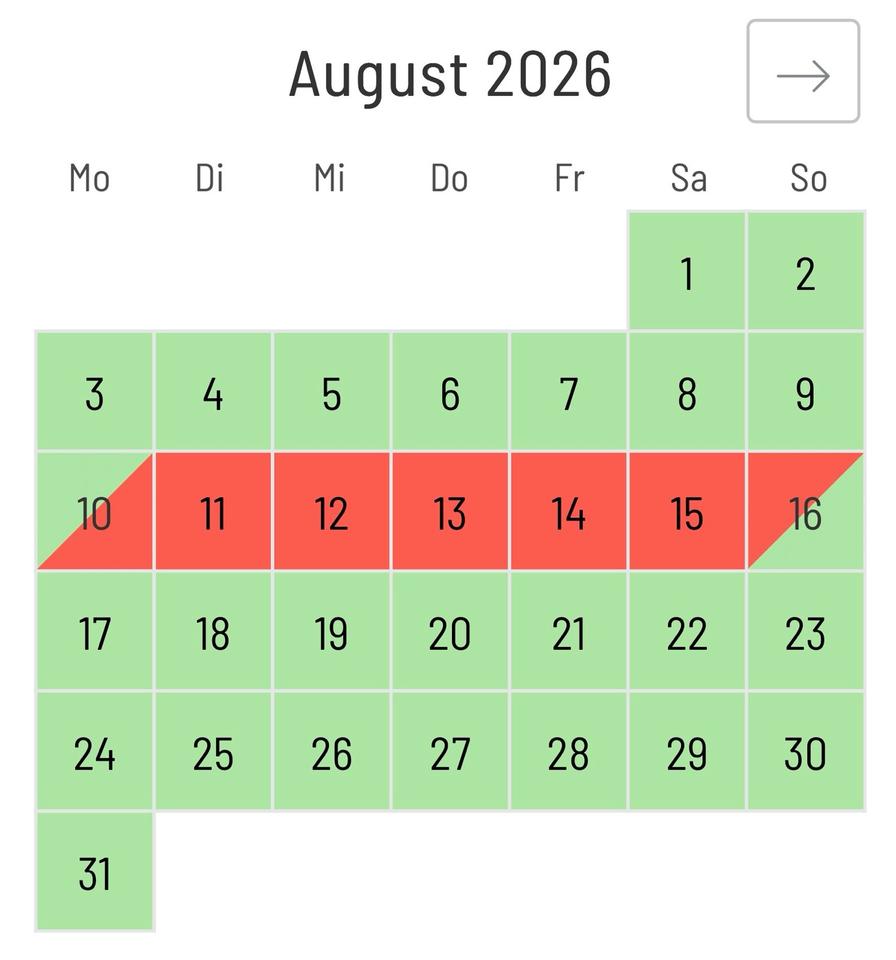The width and height of the screenshot is (896, 960).
Task: Choose August 5 on the calendar
Action: click(x=331, y=391)
